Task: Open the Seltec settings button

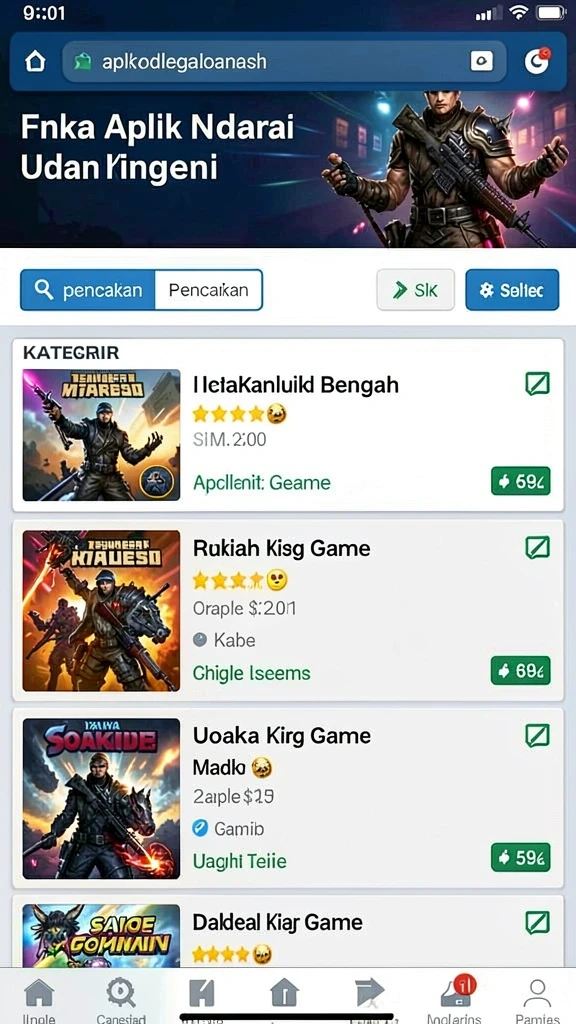Action: [512, 290]
